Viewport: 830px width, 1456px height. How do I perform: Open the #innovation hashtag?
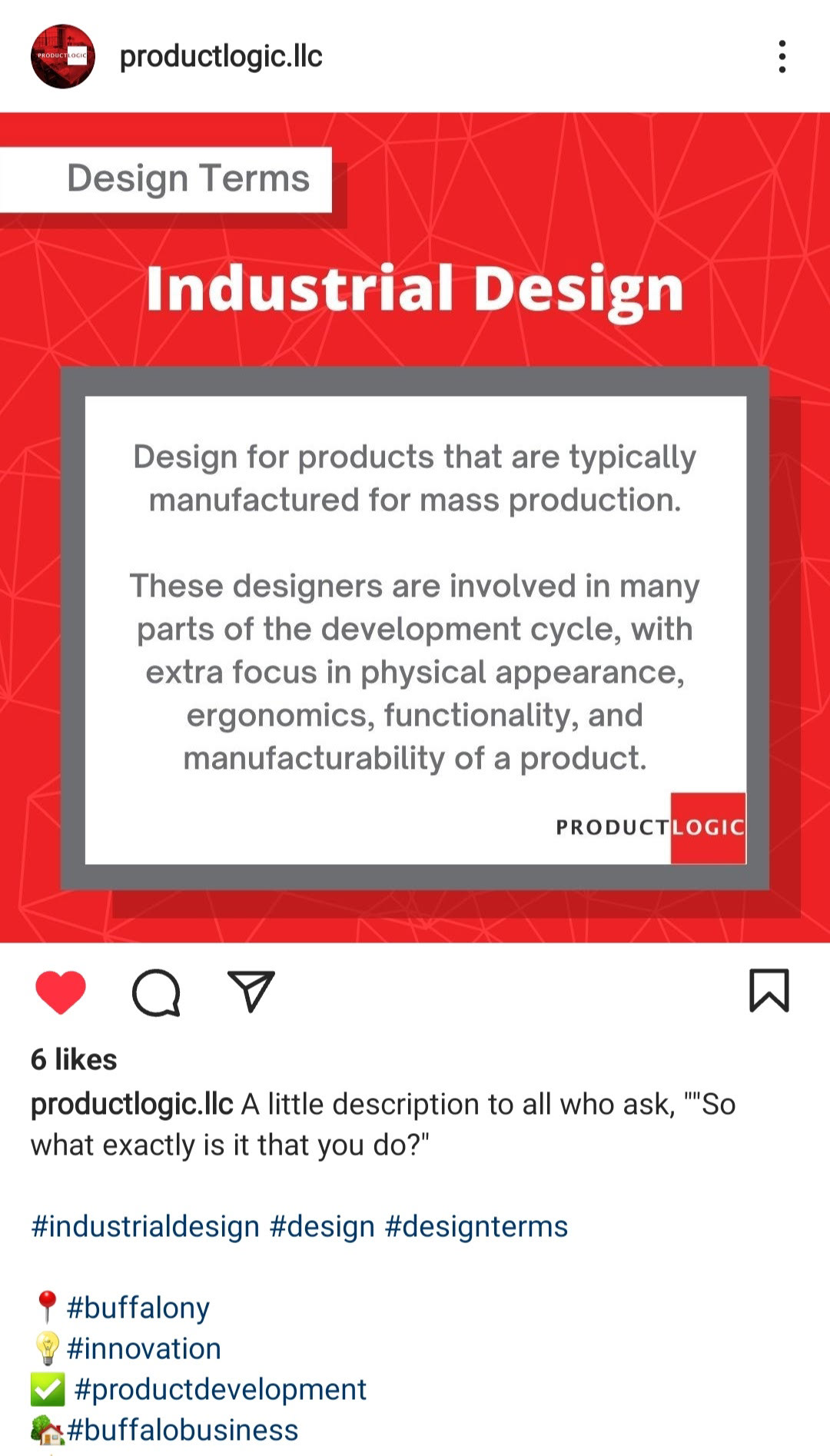click(144, 1348)
